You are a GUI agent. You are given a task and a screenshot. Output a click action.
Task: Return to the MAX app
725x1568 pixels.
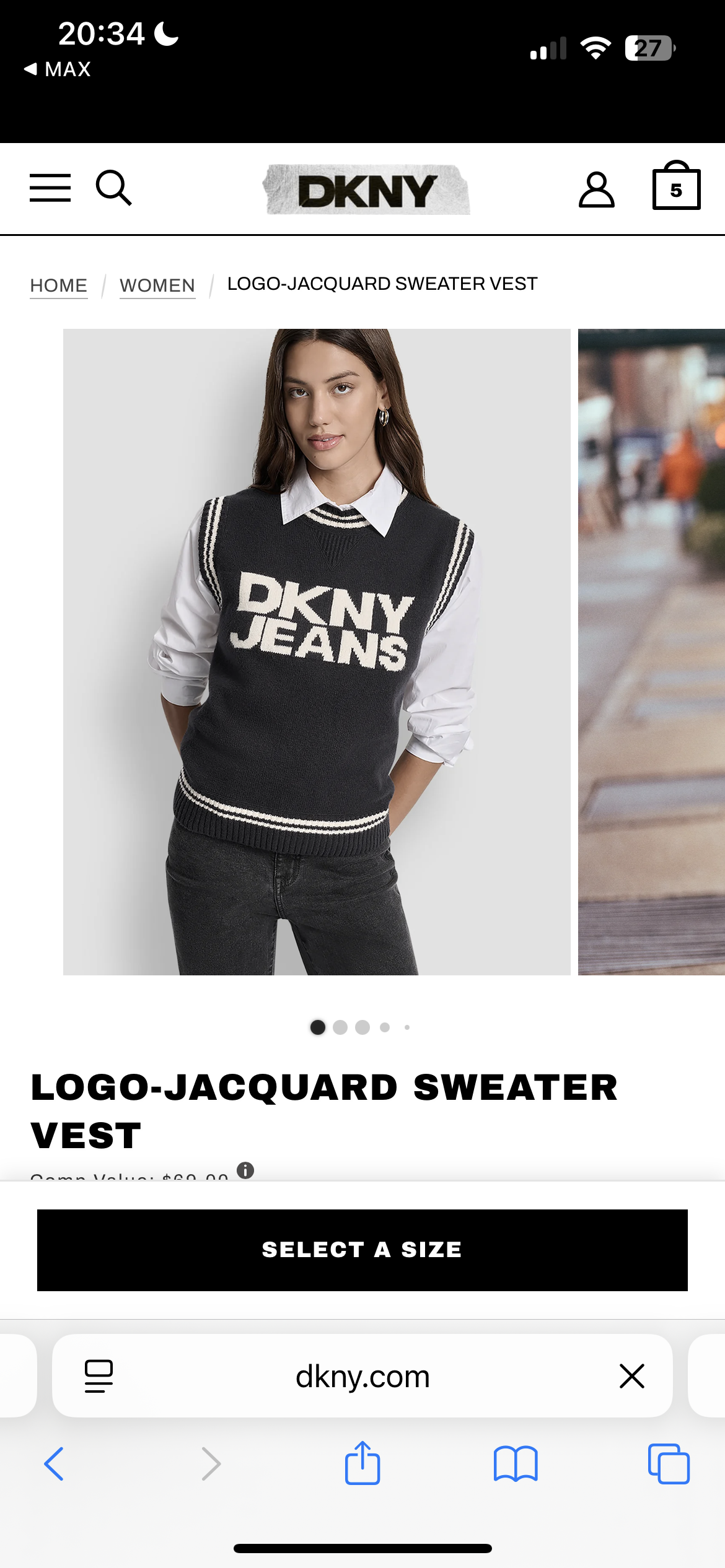tap(58, 69)
